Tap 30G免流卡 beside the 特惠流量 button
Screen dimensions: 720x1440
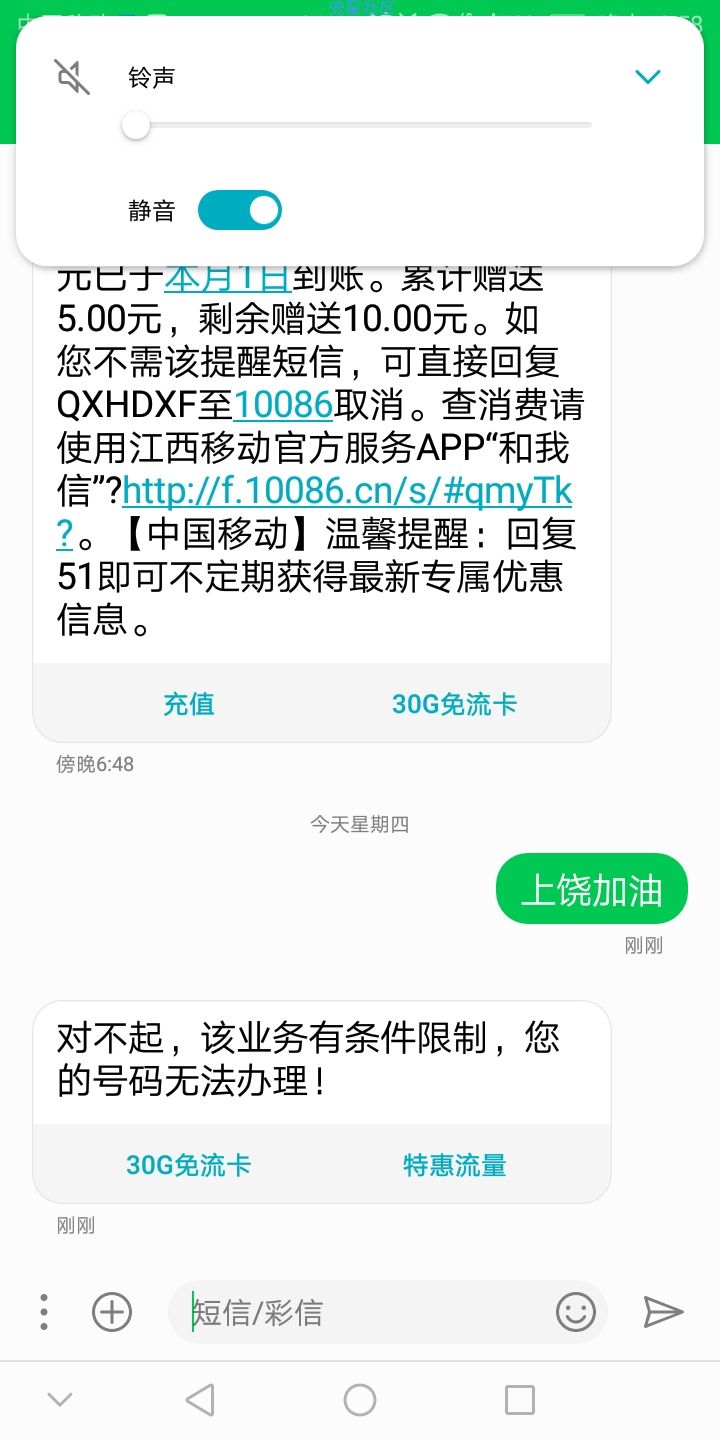click(x=189, y=1165)
